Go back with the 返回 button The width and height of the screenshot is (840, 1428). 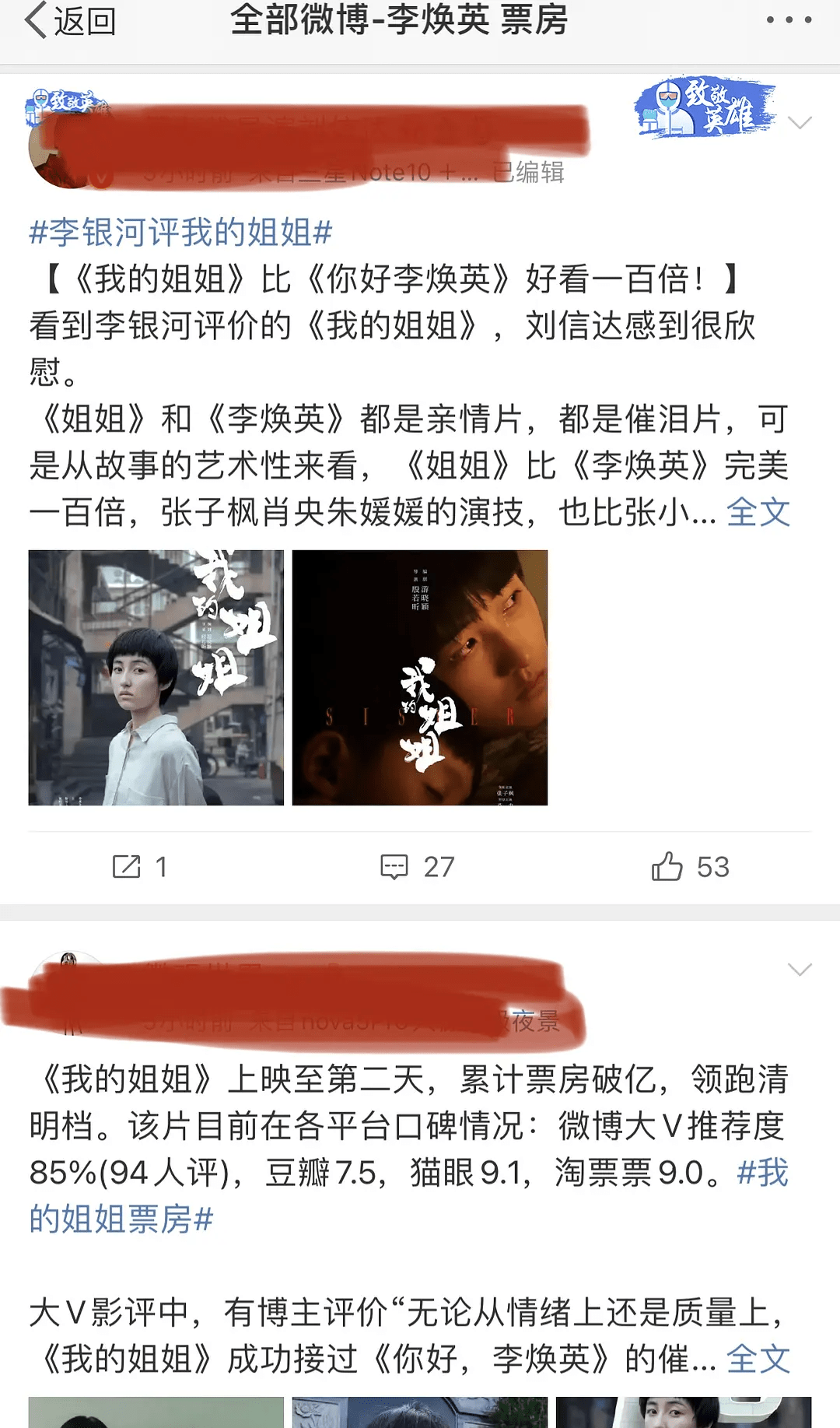[x=71, y=21]
